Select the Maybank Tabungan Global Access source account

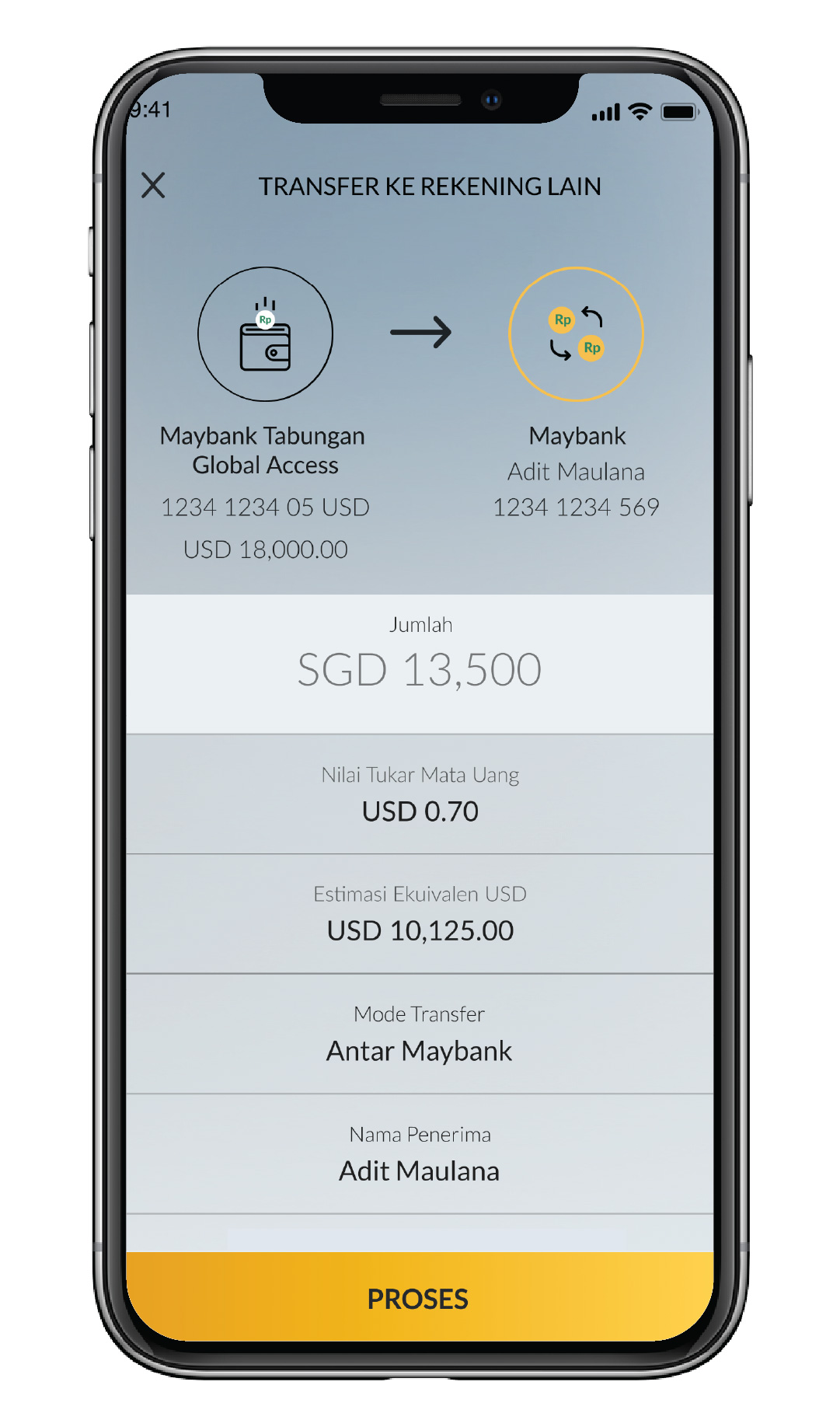265,335
